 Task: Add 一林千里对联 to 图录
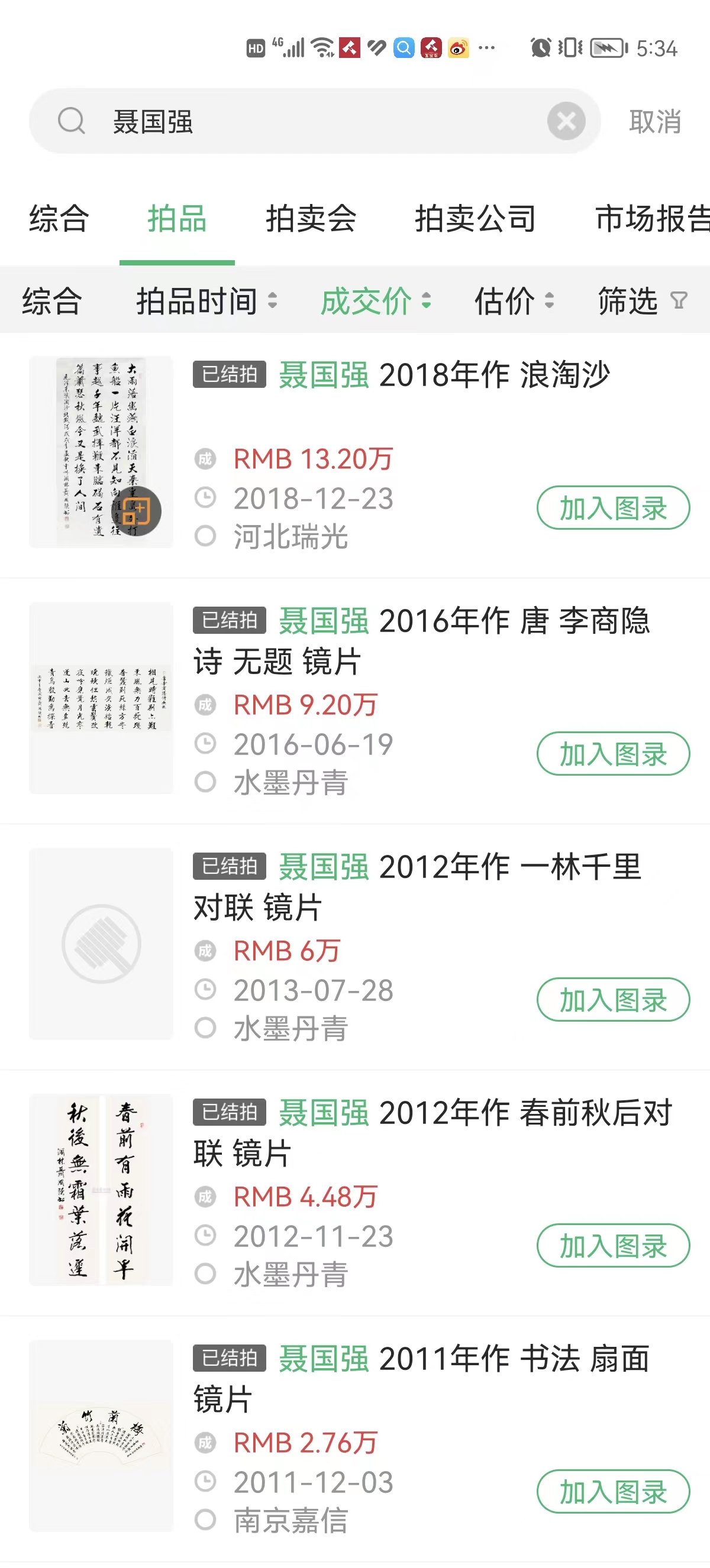[612, 999]
